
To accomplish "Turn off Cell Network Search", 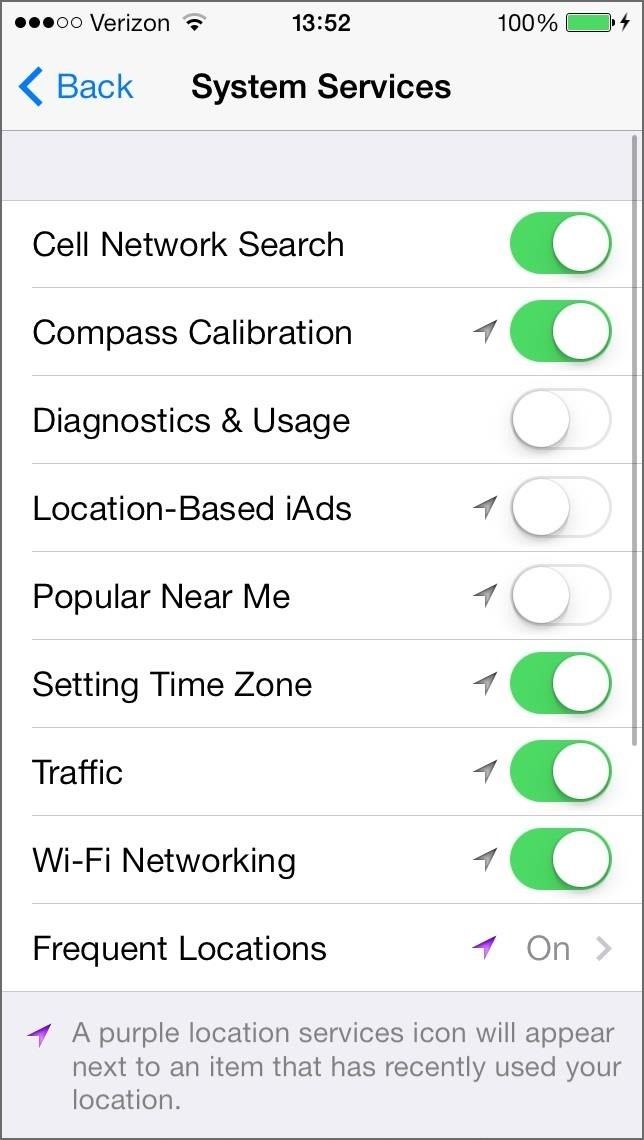I will tap(559, 244).
